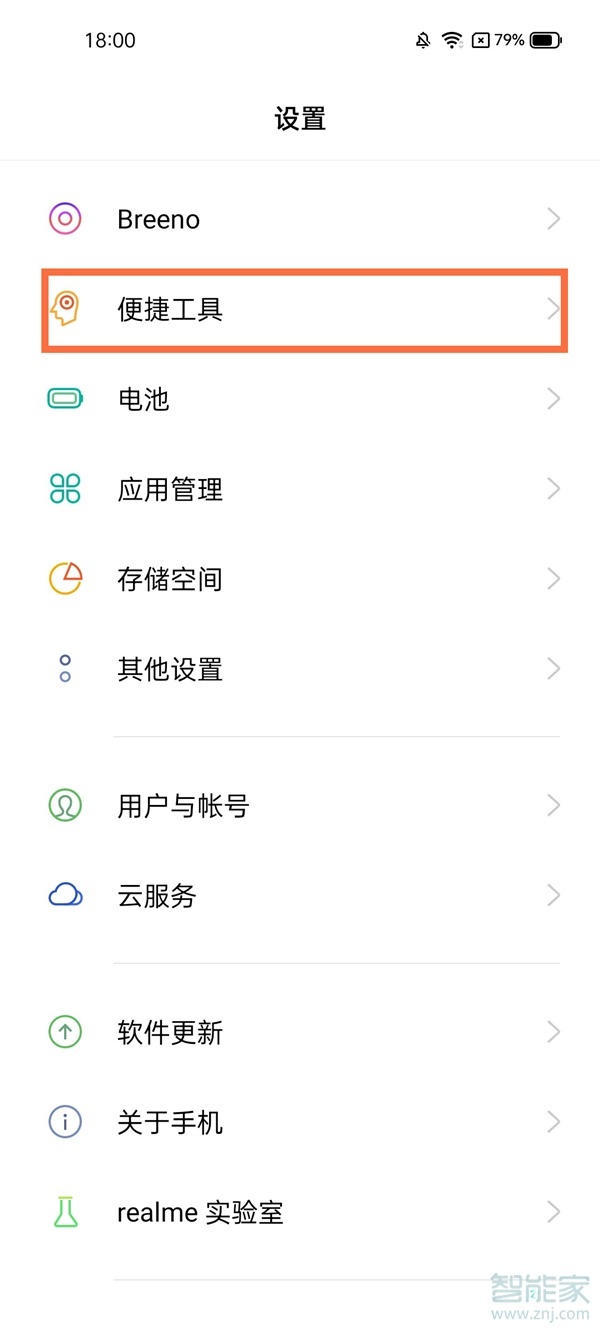Viewport: 600px width, 1333px height.
Task: Open Breeno settings
Action: [300, 219]
